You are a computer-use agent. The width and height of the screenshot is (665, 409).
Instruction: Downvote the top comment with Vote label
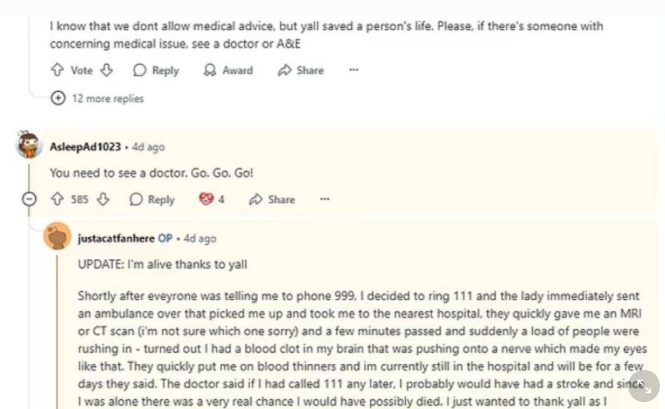(x=107, y=70)
